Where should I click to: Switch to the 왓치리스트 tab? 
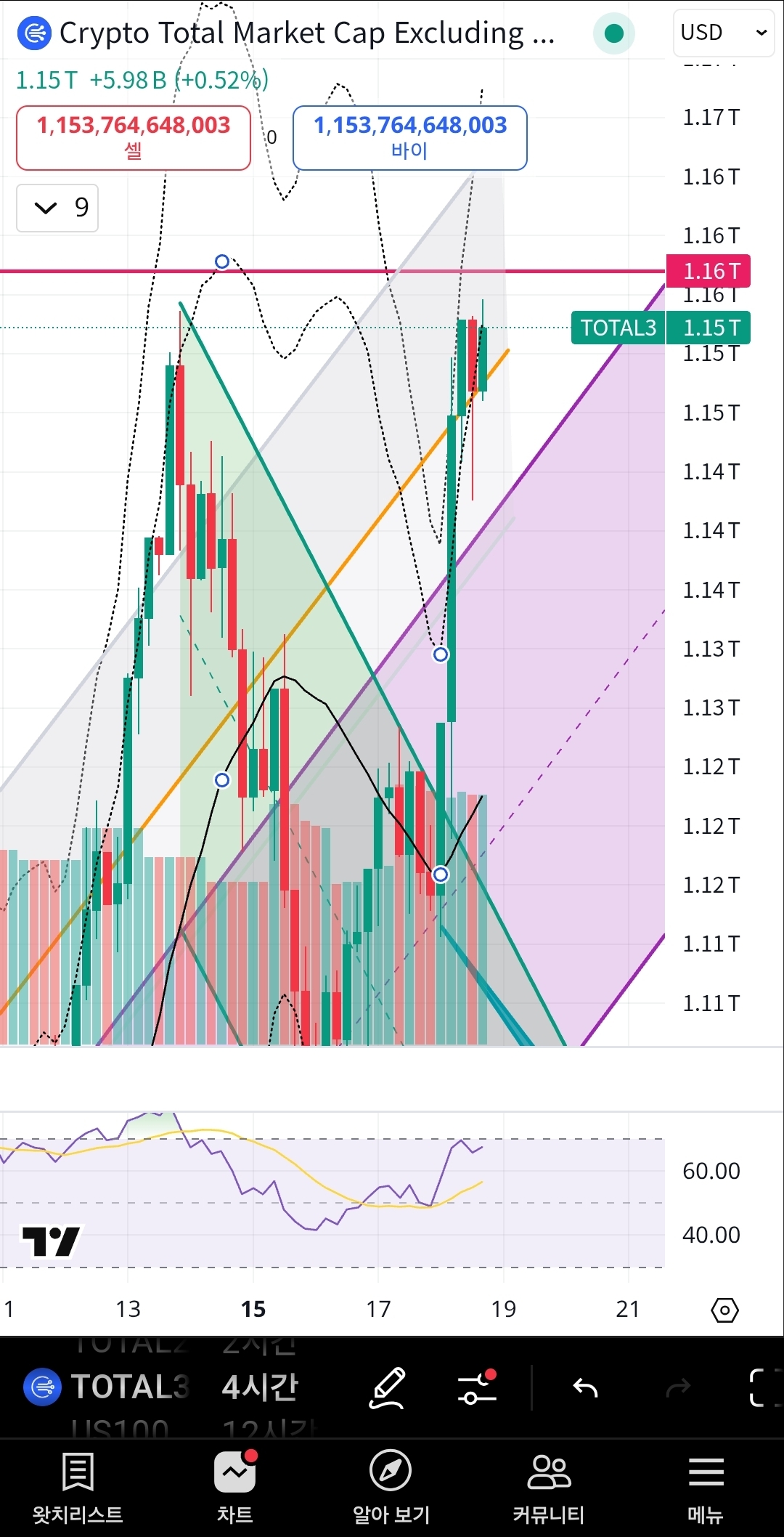pyautogui.click(x=78, y=1488)
